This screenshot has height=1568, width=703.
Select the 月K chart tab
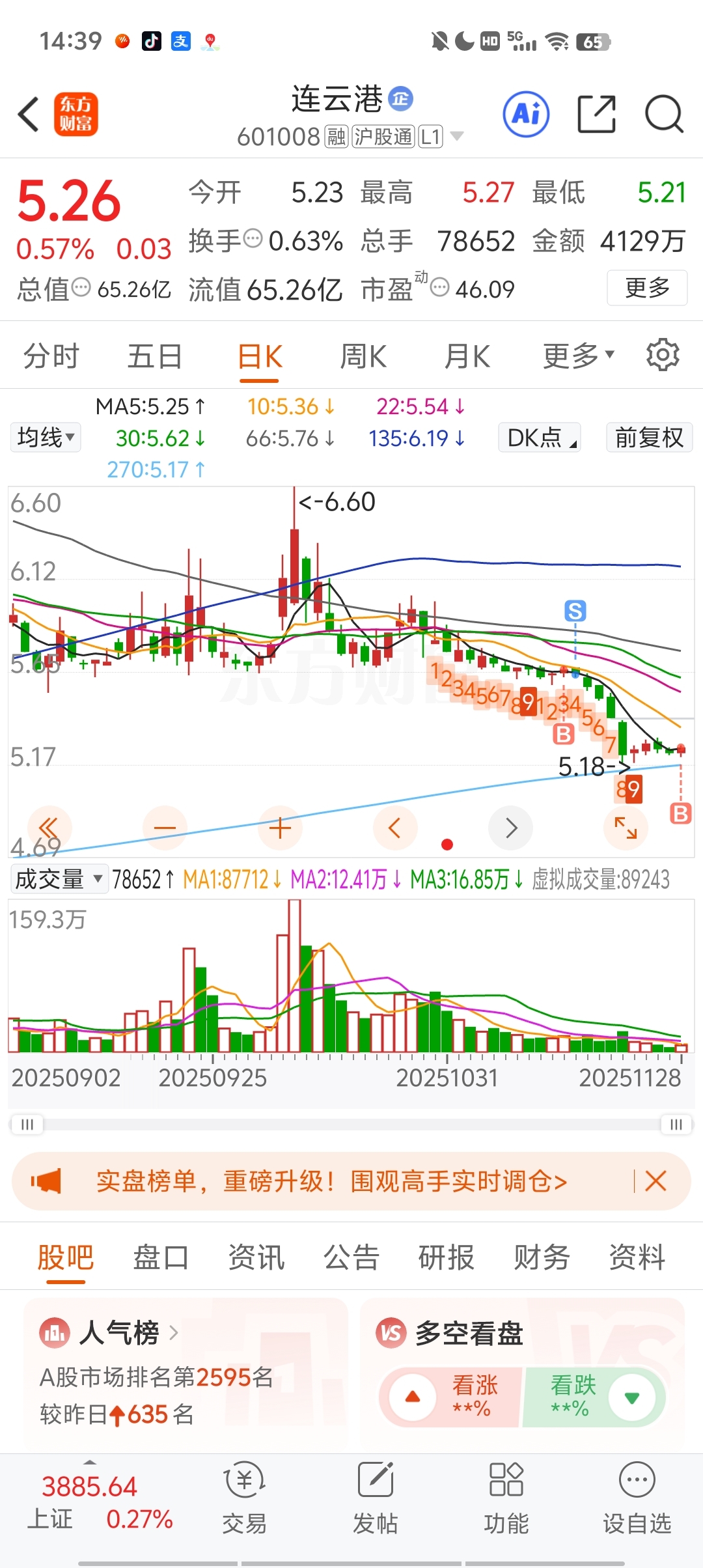click(x=467, y=356)
